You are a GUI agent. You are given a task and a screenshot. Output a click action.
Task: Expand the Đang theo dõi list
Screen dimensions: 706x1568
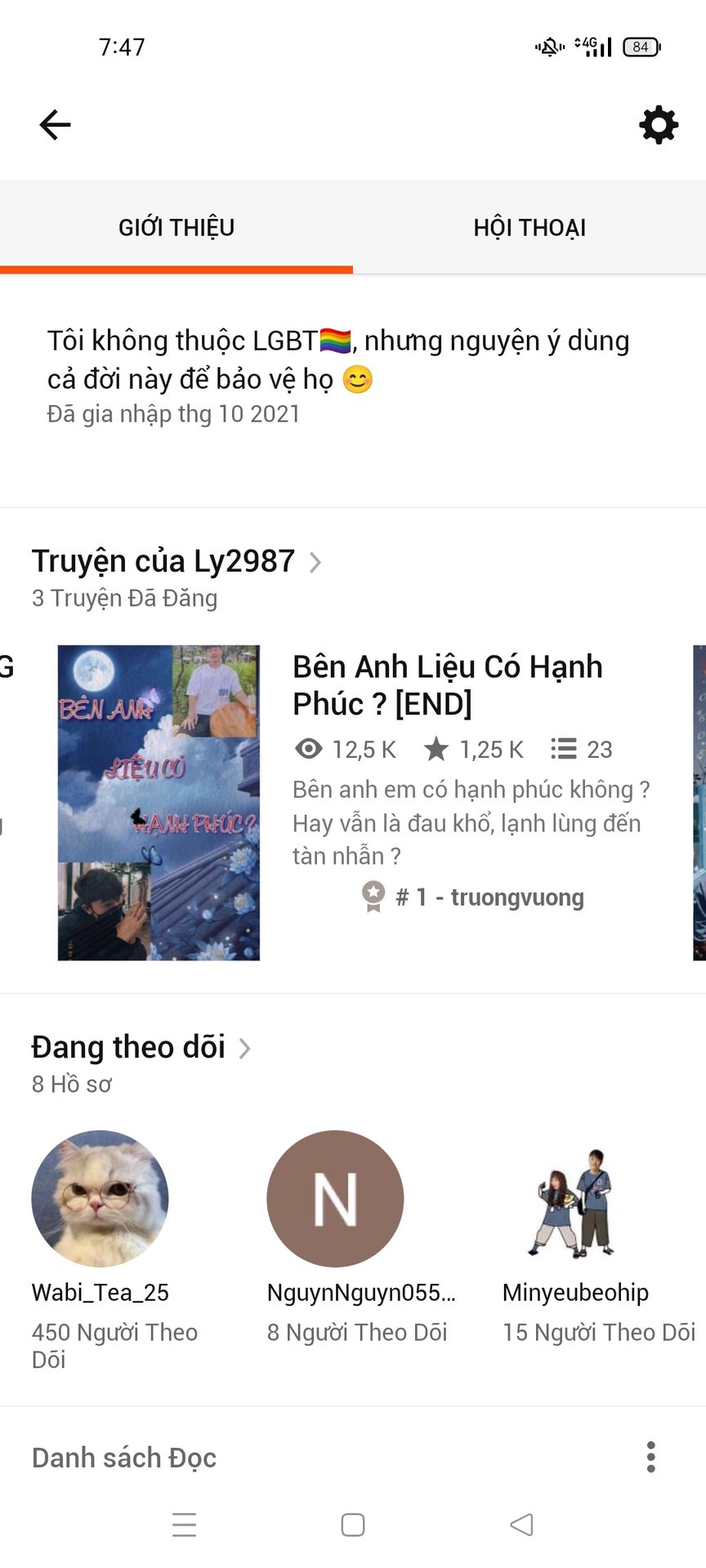pyautogui.click(x=141, y=1048)
